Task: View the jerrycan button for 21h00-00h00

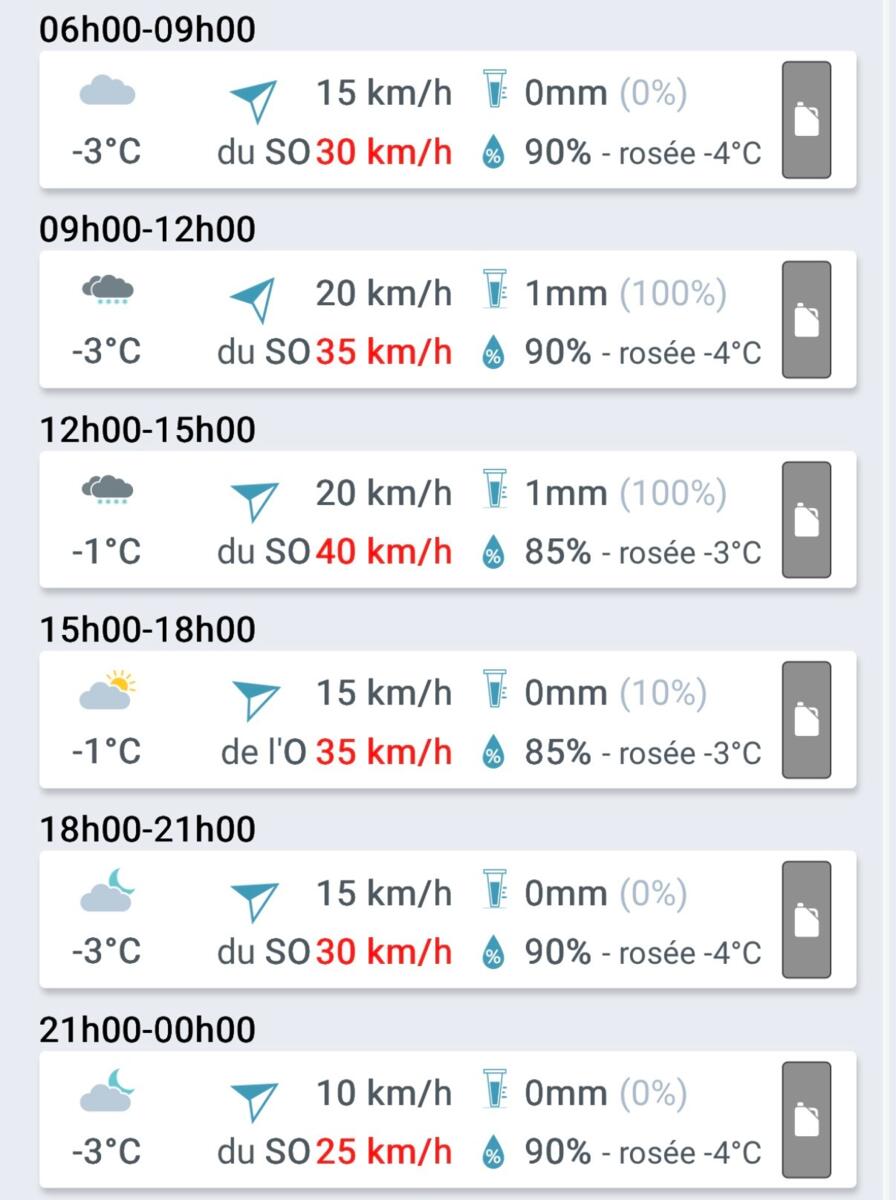Action: tap(806, 1120)
